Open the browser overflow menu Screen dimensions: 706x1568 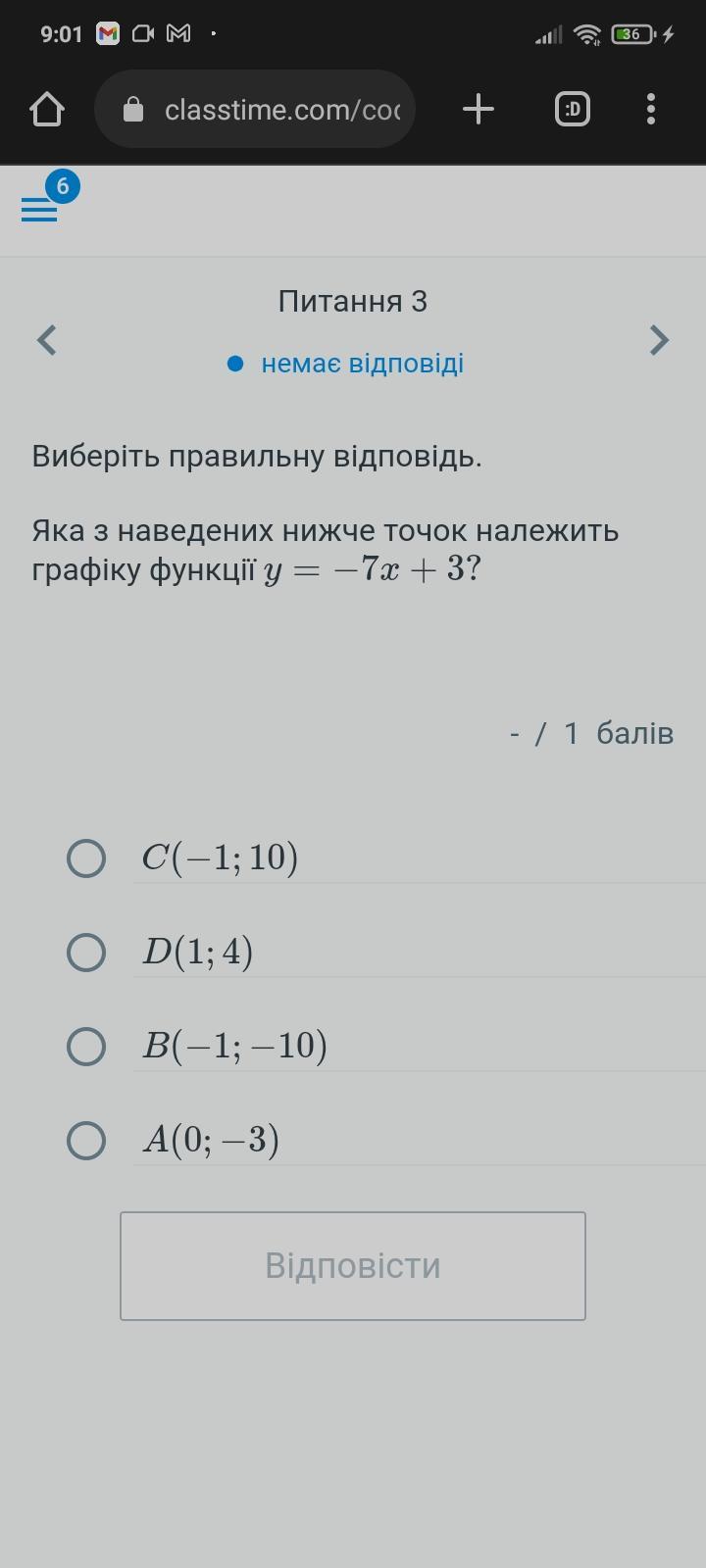click(651, 109)
